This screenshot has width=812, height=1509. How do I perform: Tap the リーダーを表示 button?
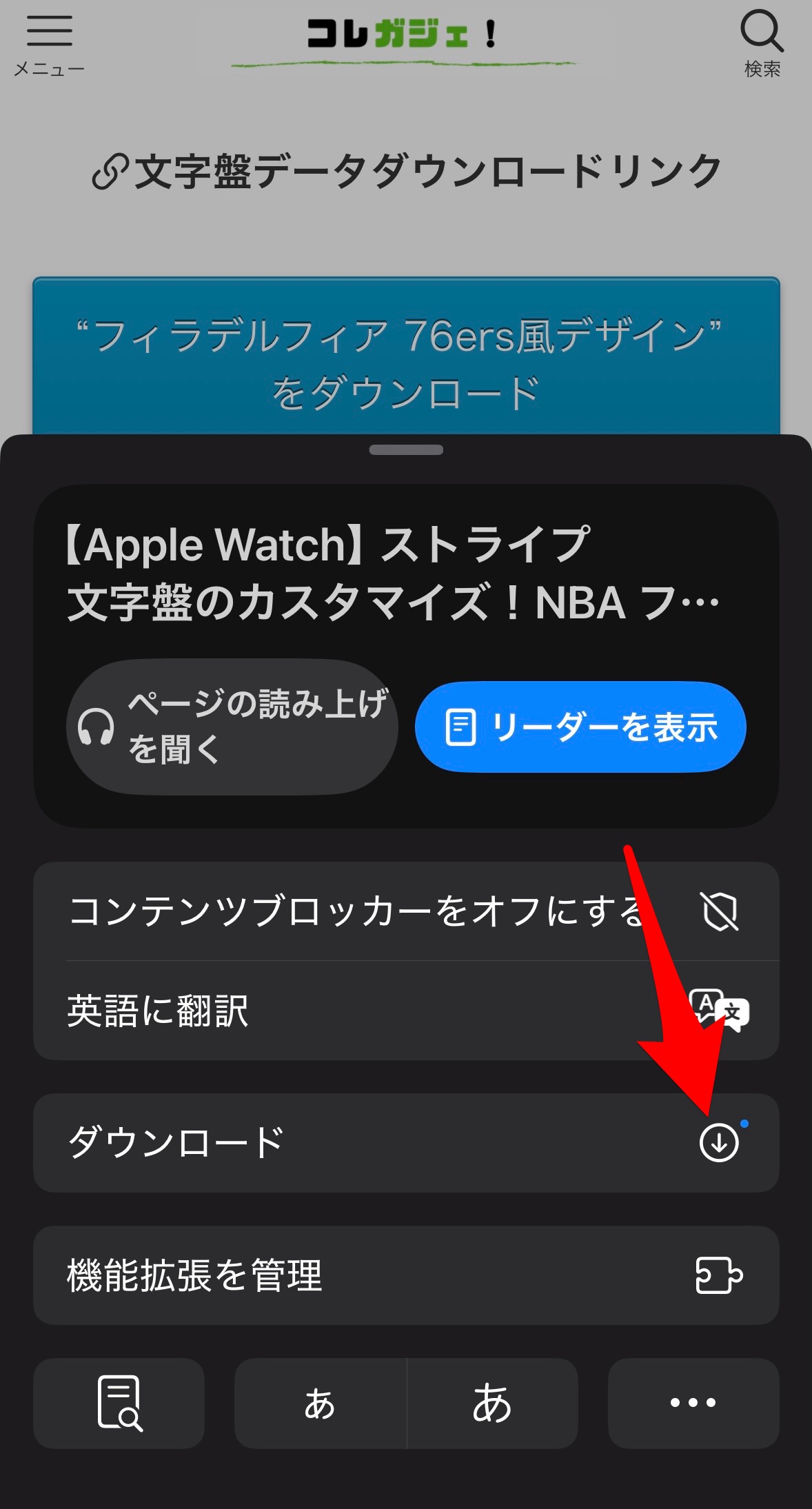[x=580, y=727]
